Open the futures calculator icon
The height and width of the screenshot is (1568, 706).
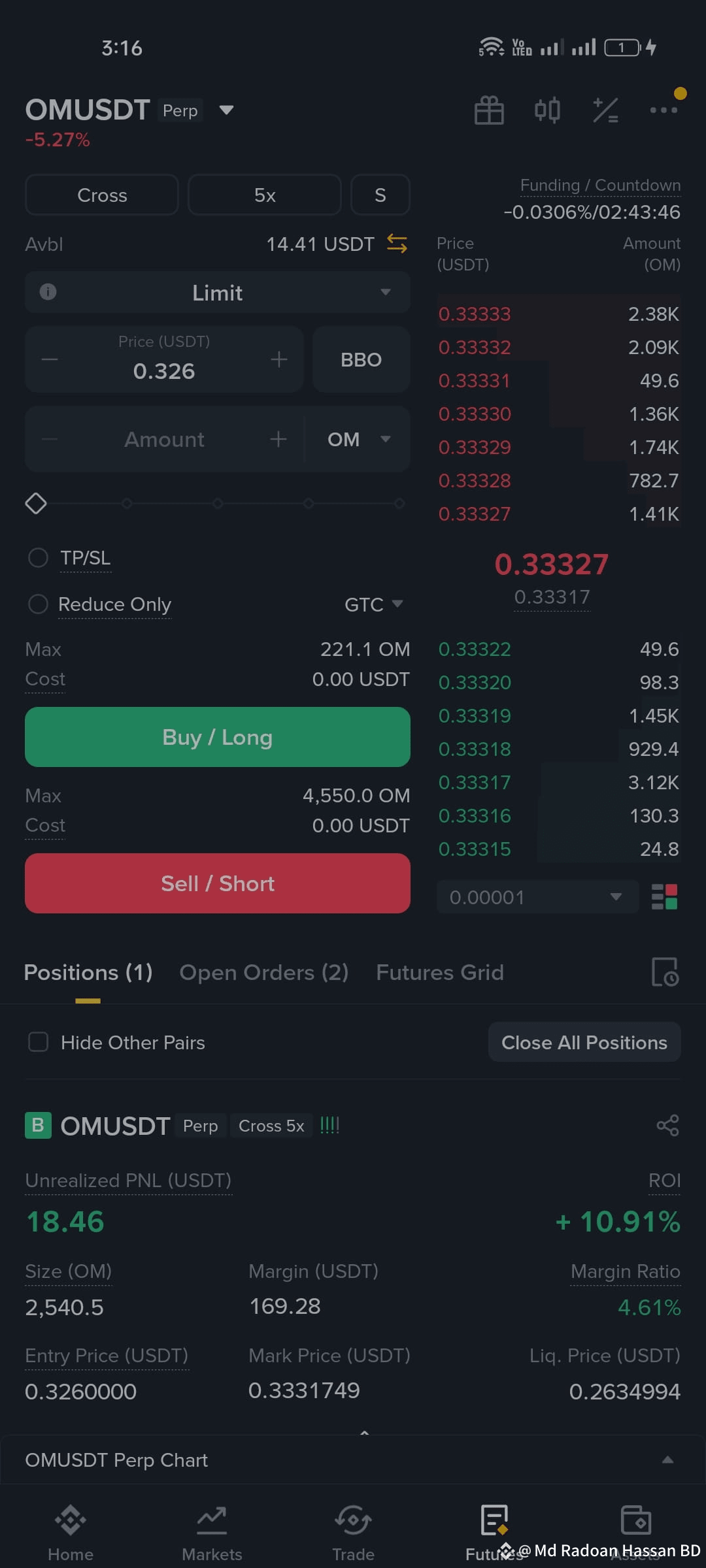605,110
